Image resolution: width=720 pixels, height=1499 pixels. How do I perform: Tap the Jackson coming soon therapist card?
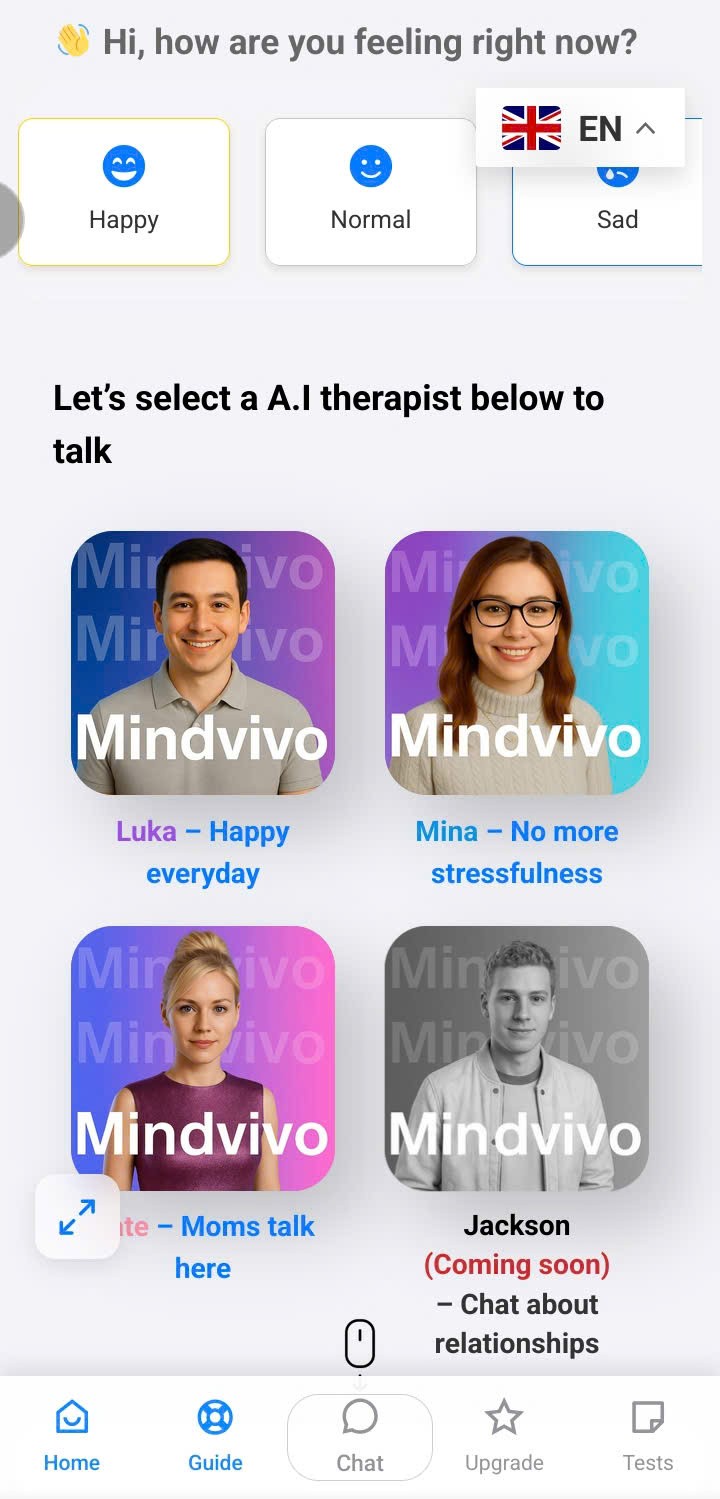click(517, 1058)
